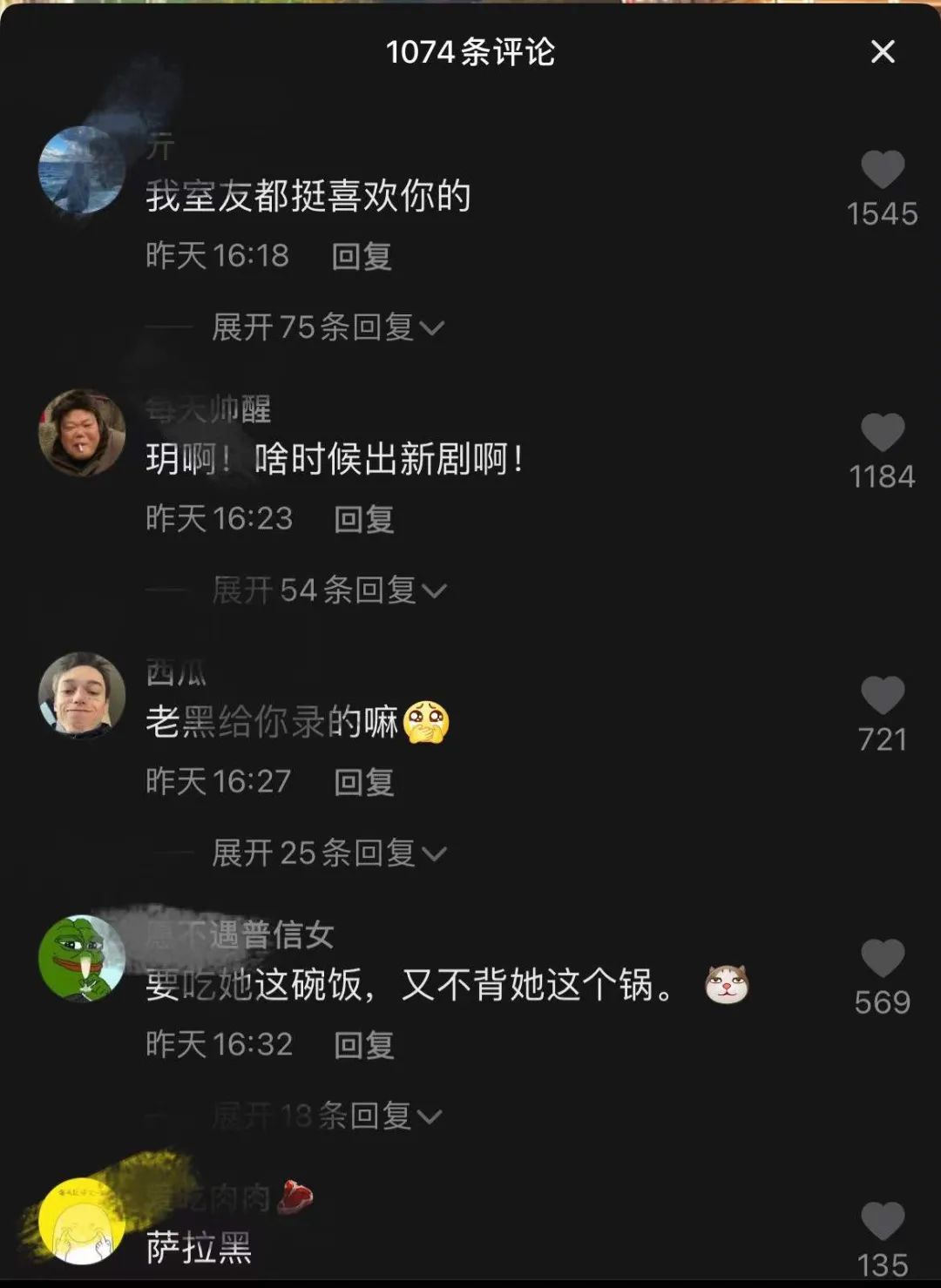The height and width of the screenshot is (1288, 941).
Task: Like the comment 萨拉黑
Action: click(882, 1221)
